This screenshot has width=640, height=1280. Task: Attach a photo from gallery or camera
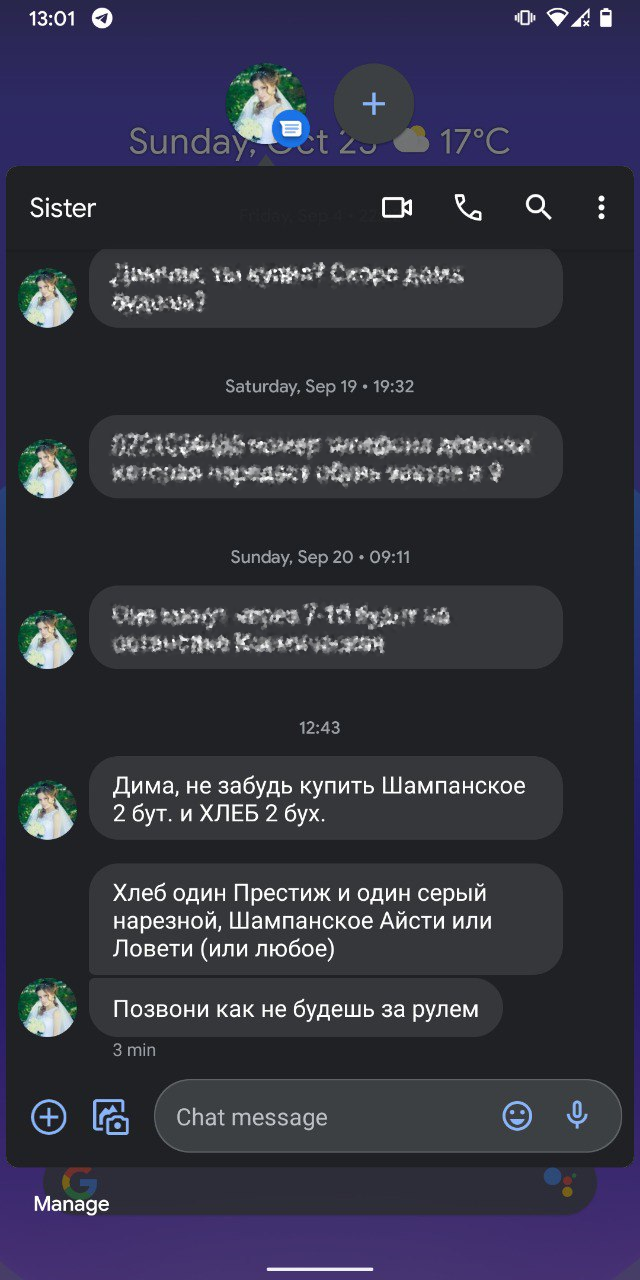111,1117
